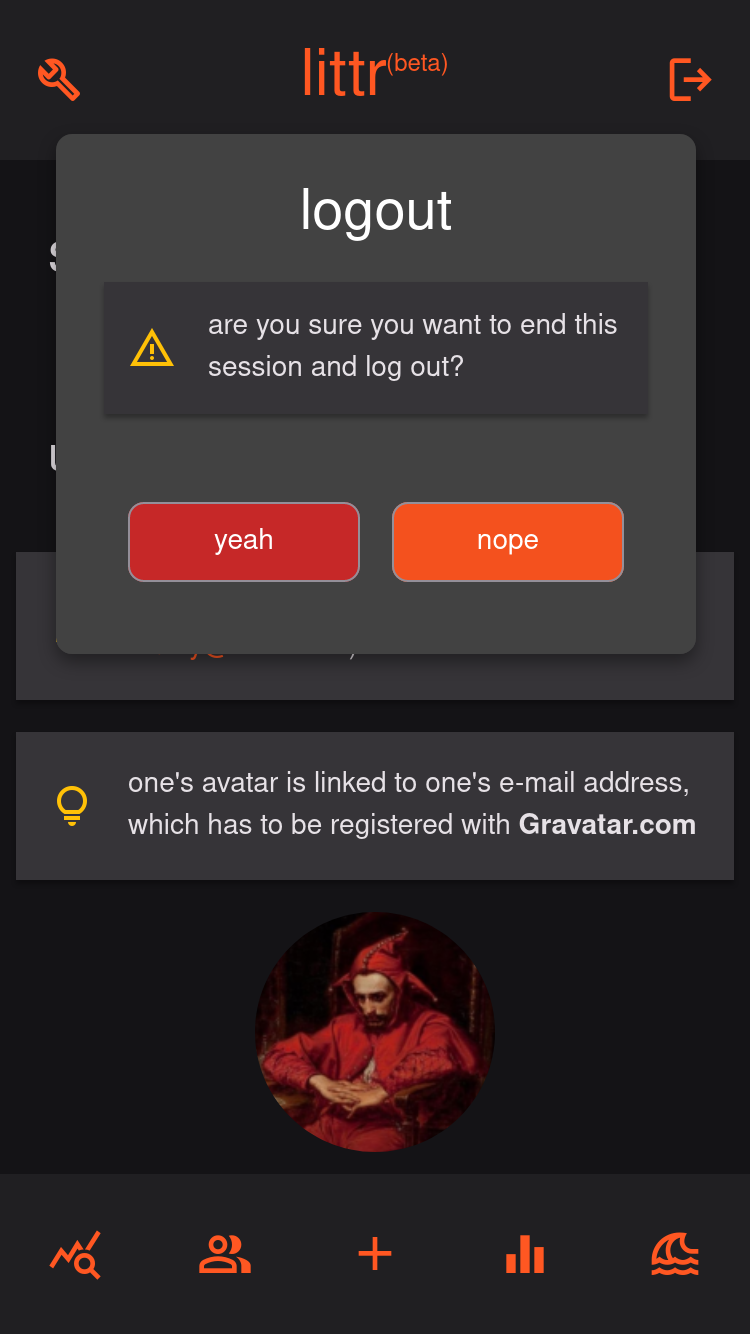This screenshot has width=750, height=1334.
Task: Confirm logout with the yeah button
Action: [x=244, y=541]
